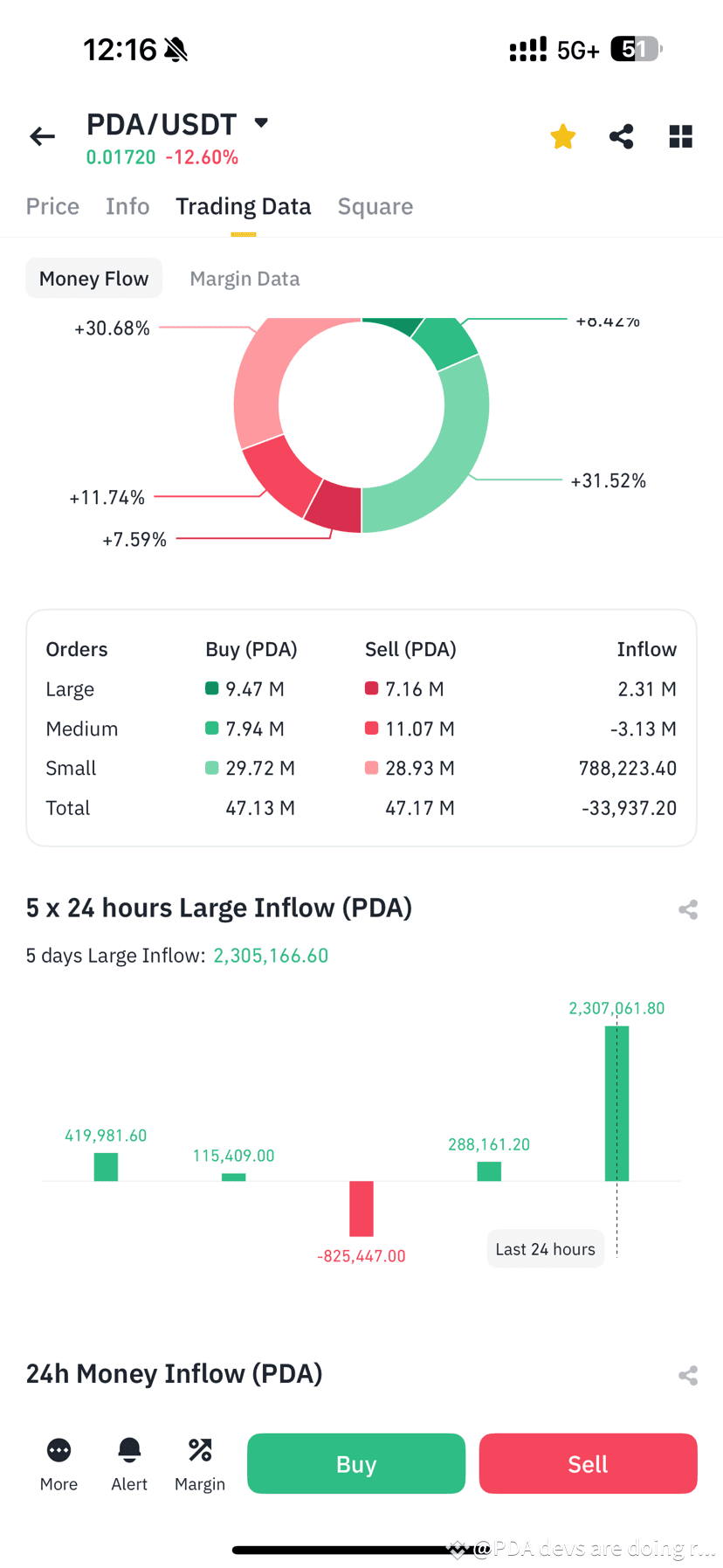Open sharing options with the share icon
723x1568 pixels.
[621, 136]
